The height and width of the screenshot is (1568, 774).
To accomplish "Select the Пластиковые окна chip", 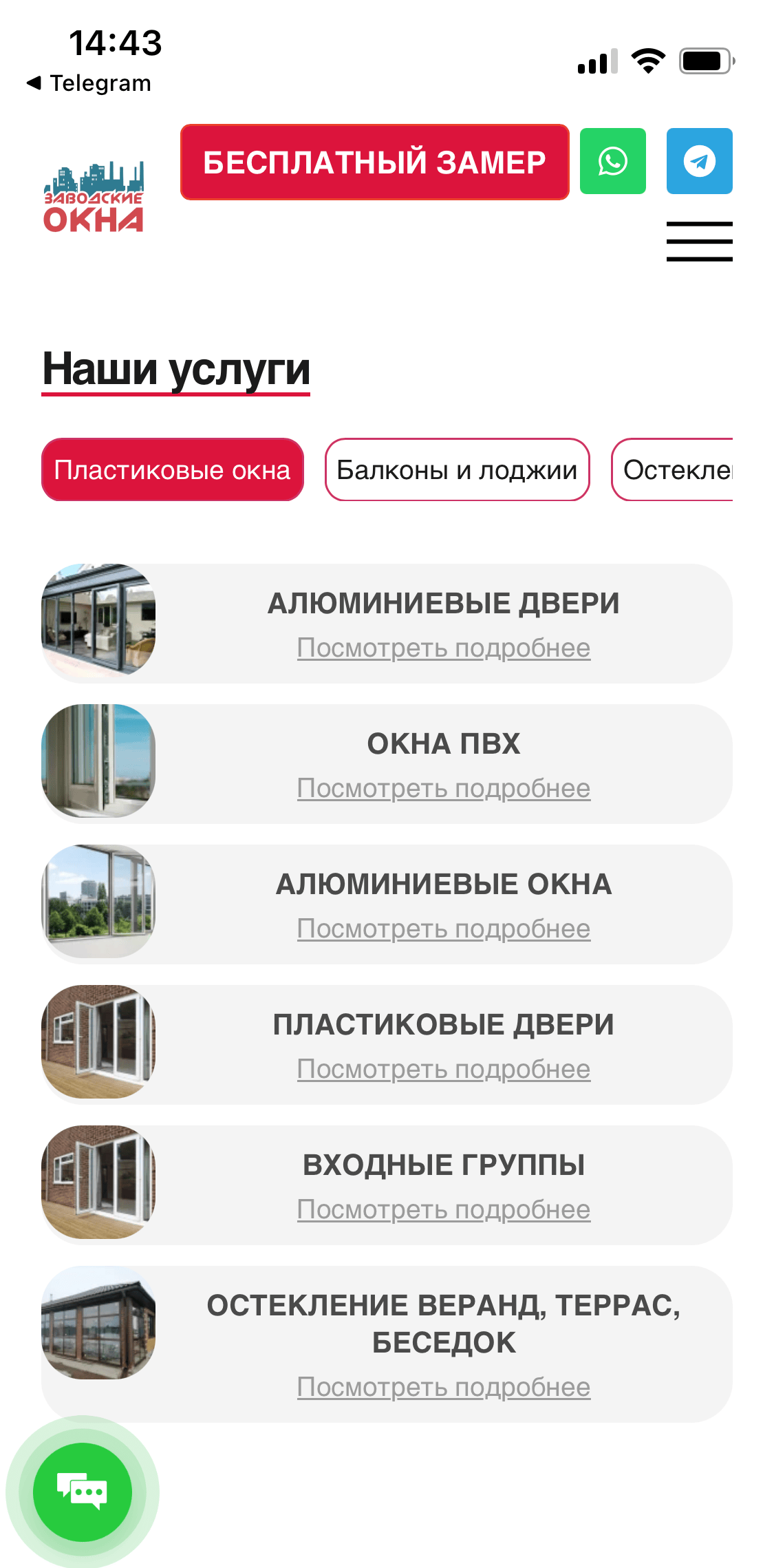I will point(172,469).
